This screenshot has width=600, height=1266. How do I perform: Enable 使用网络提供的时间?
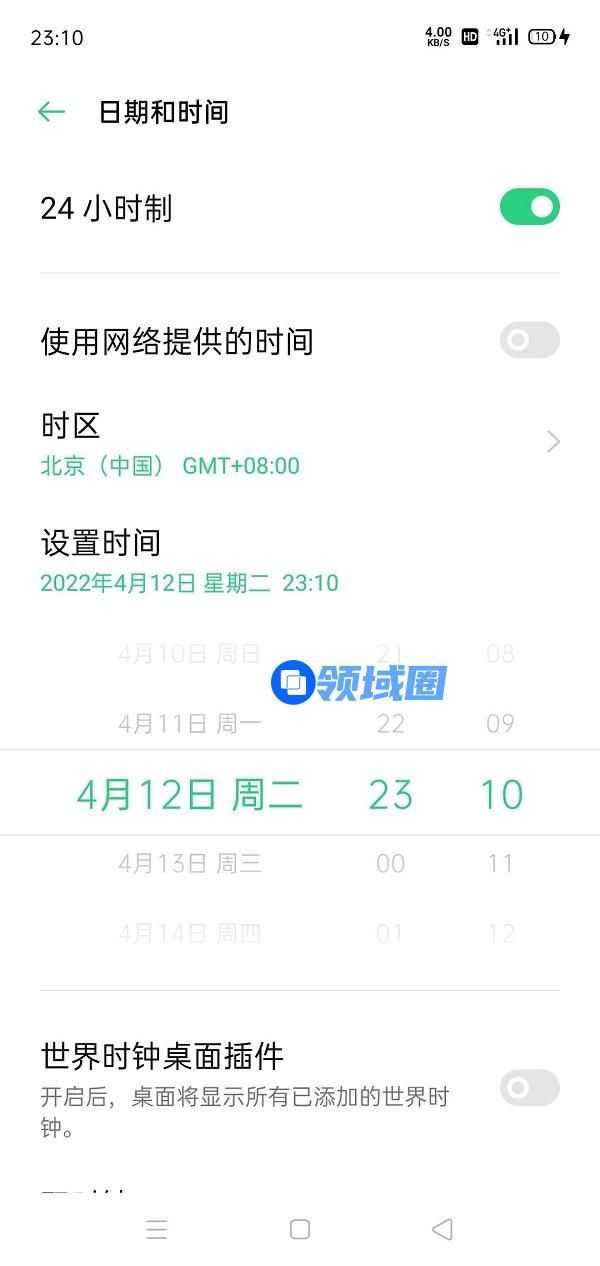[x=529, y=340]
